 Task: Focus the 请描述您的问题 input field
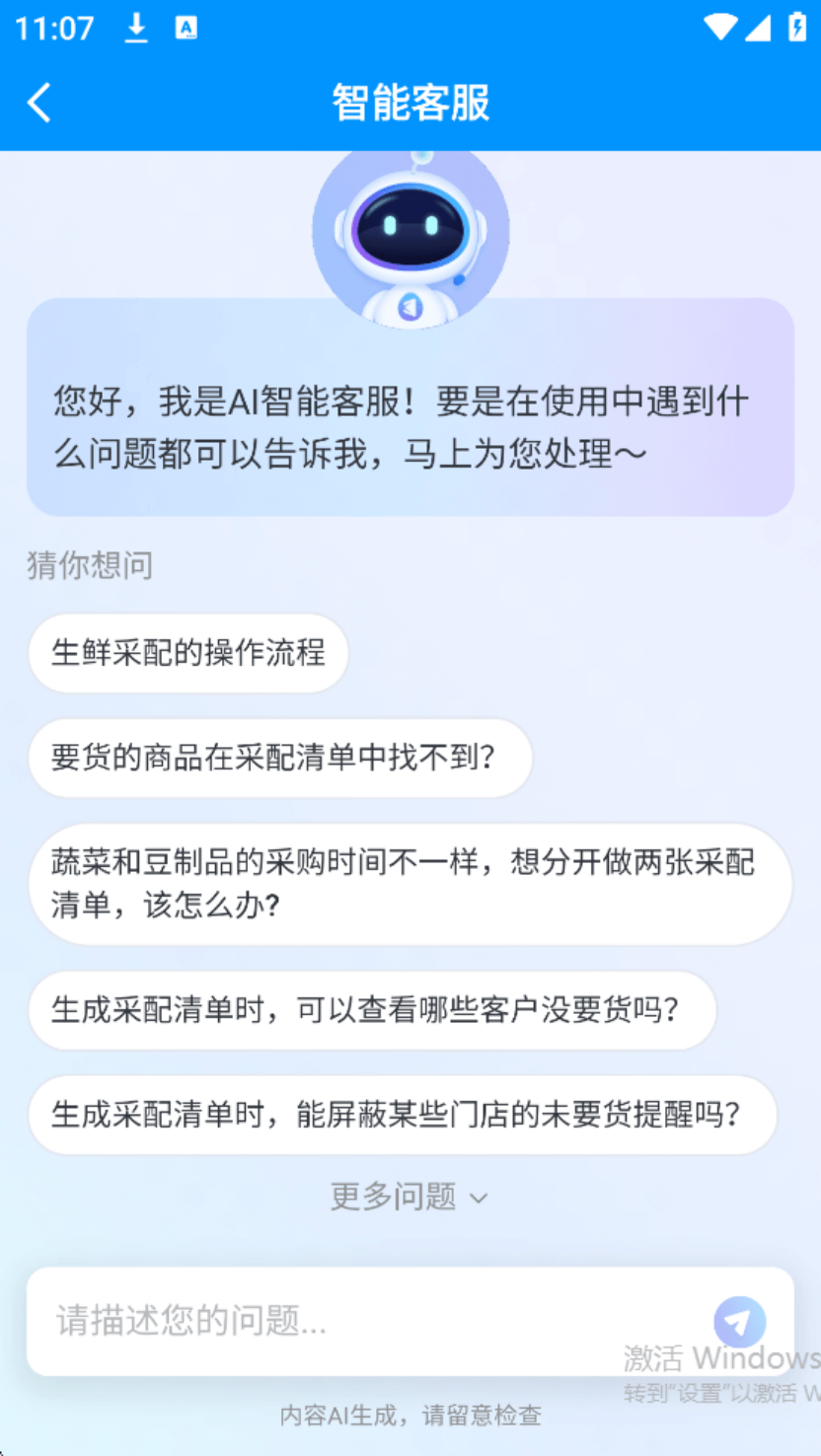tap(365, 1321)
